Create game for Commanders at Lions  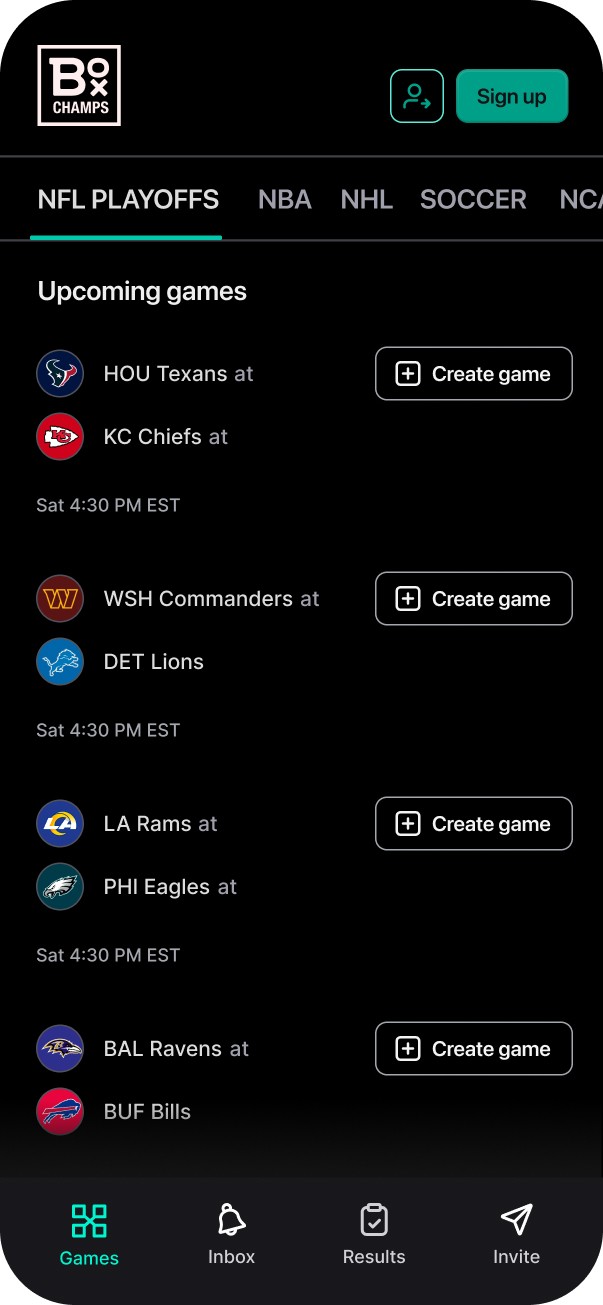474,599
